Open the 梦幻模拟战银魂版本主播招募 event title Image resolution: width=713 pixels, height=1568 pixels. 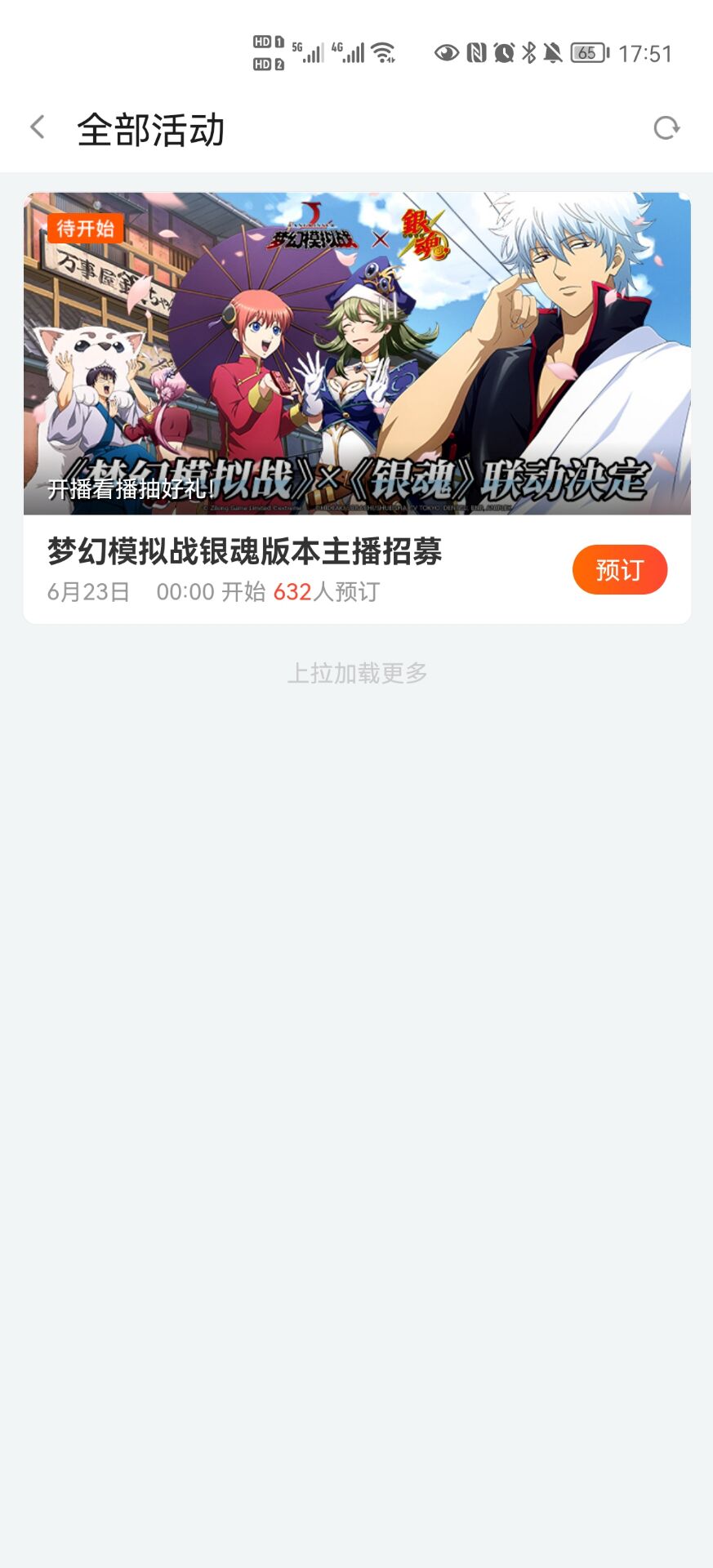click(245, 552)
